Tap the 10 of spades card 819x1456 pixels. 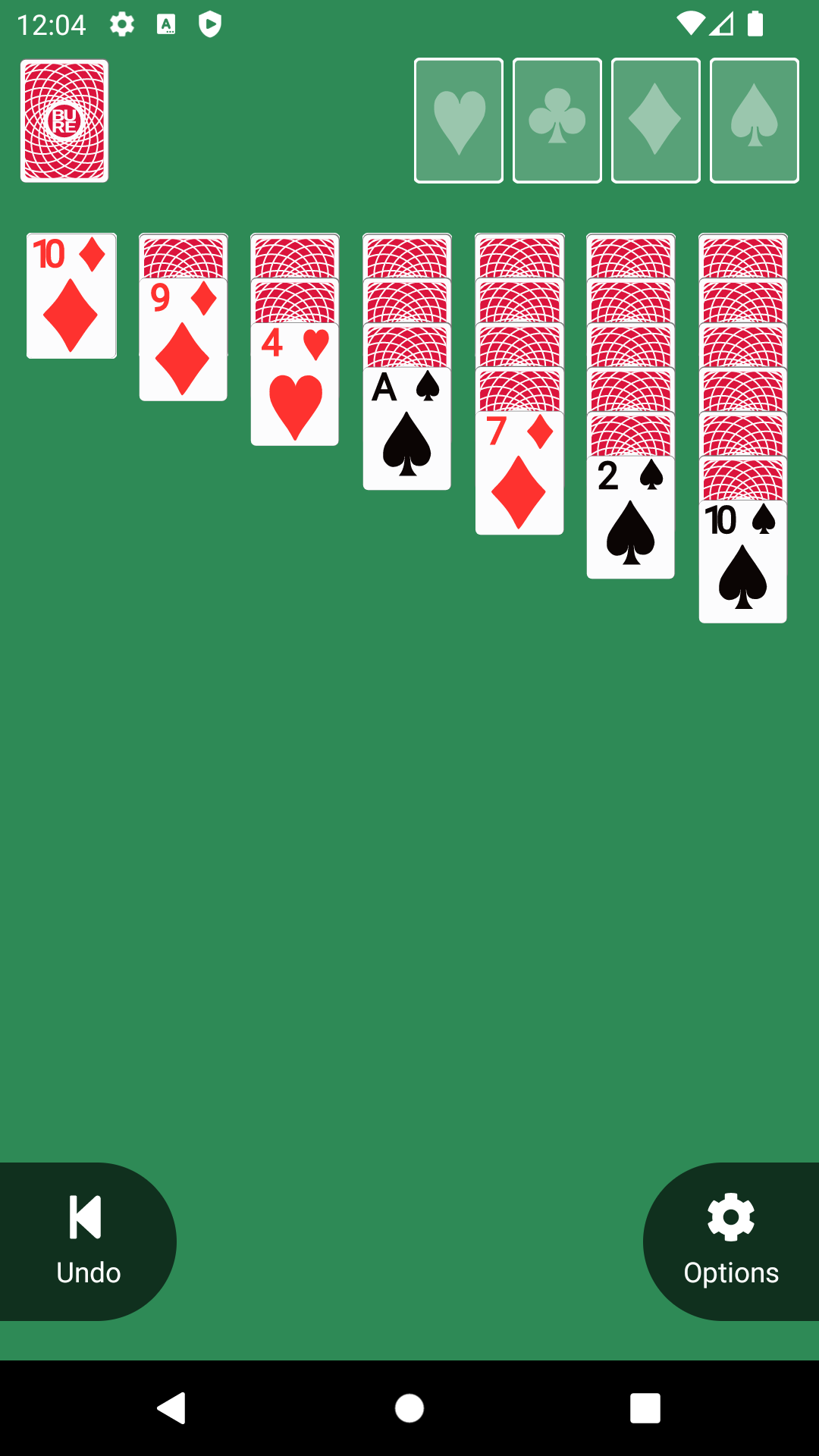click(x=743, y=562)
